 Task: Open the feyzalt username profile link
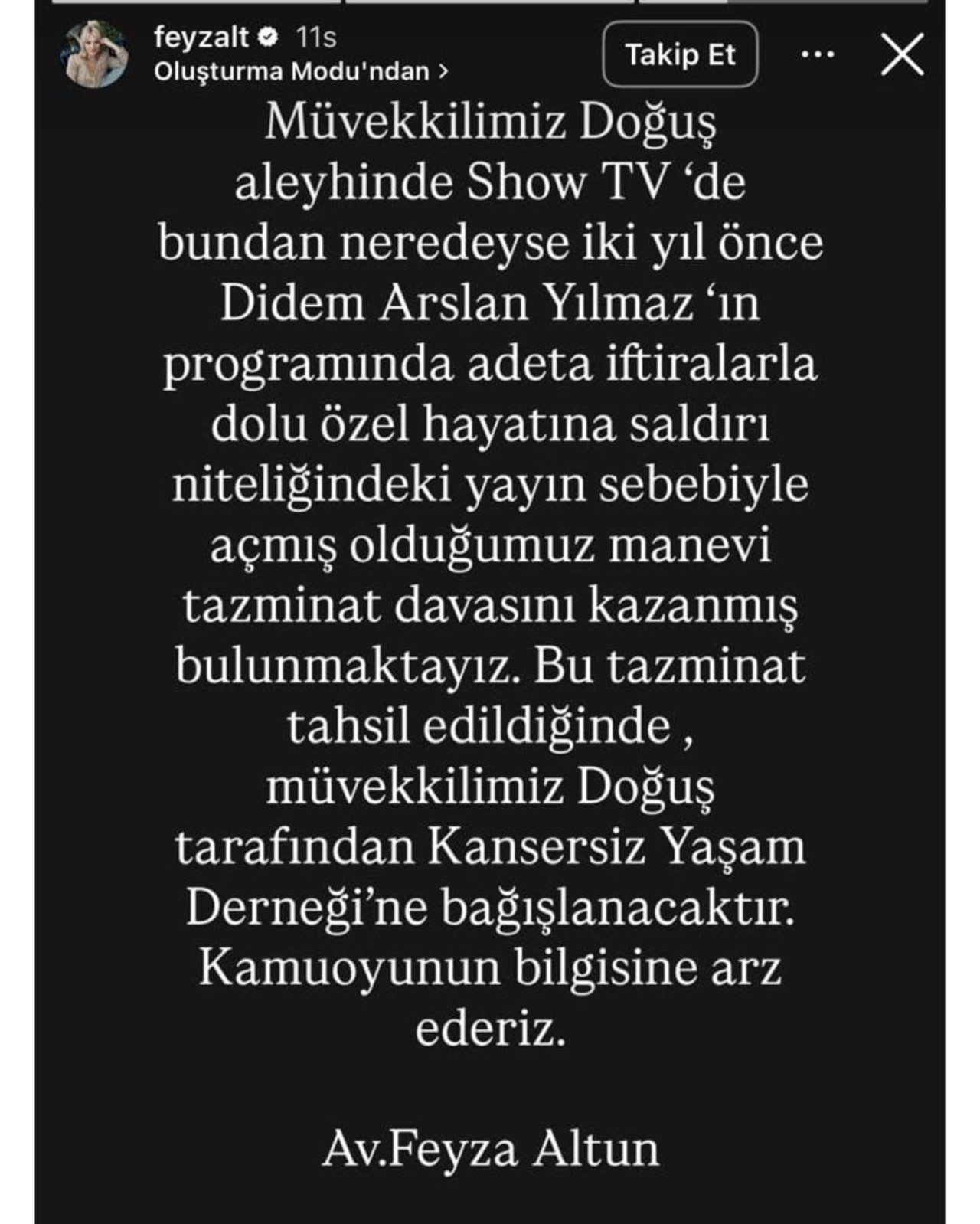pos(201,37)
